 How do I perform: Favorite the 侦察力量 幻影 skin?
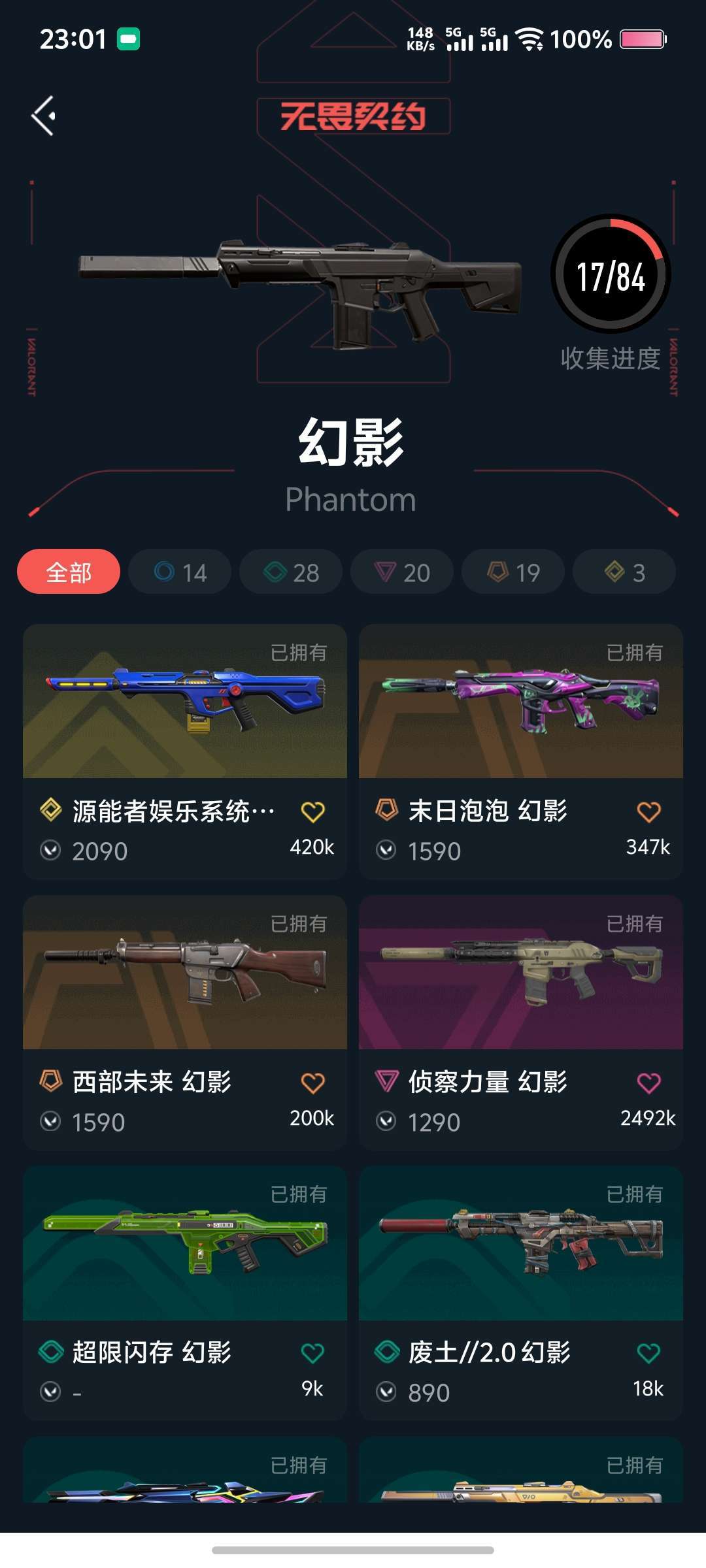coord(648,1083)
